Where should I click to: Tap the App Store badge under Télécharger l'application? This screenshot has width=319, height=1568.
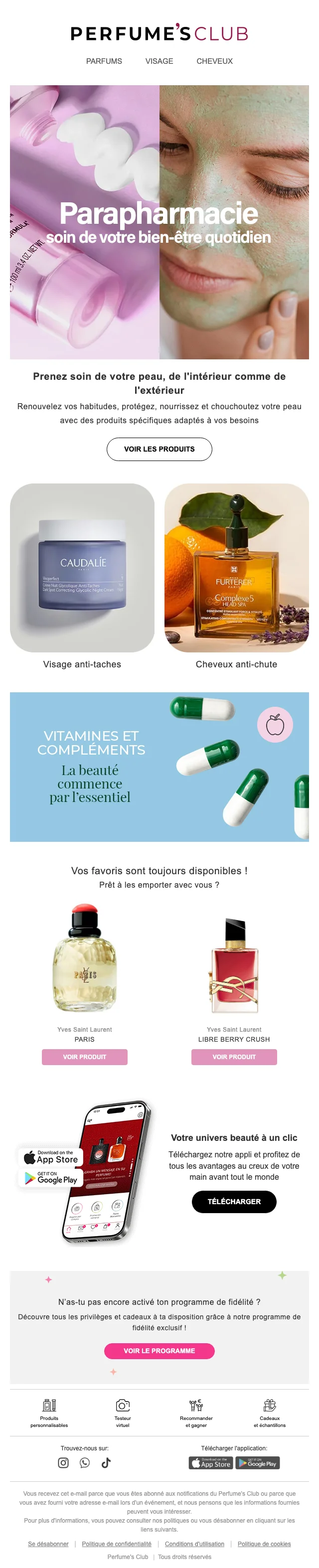click(211, 1463)
